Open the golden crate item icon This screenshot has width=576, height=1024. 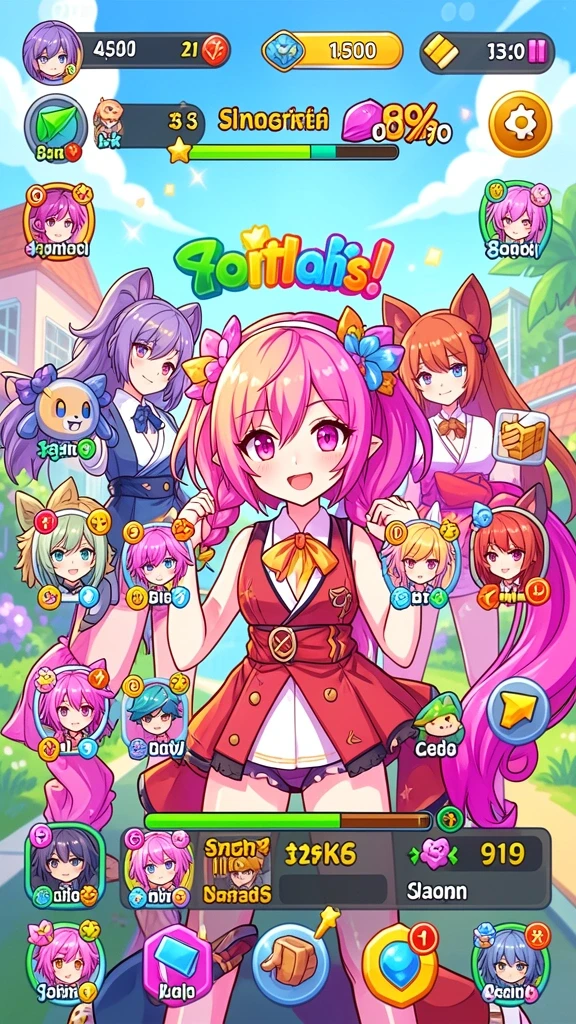(521, 436)
